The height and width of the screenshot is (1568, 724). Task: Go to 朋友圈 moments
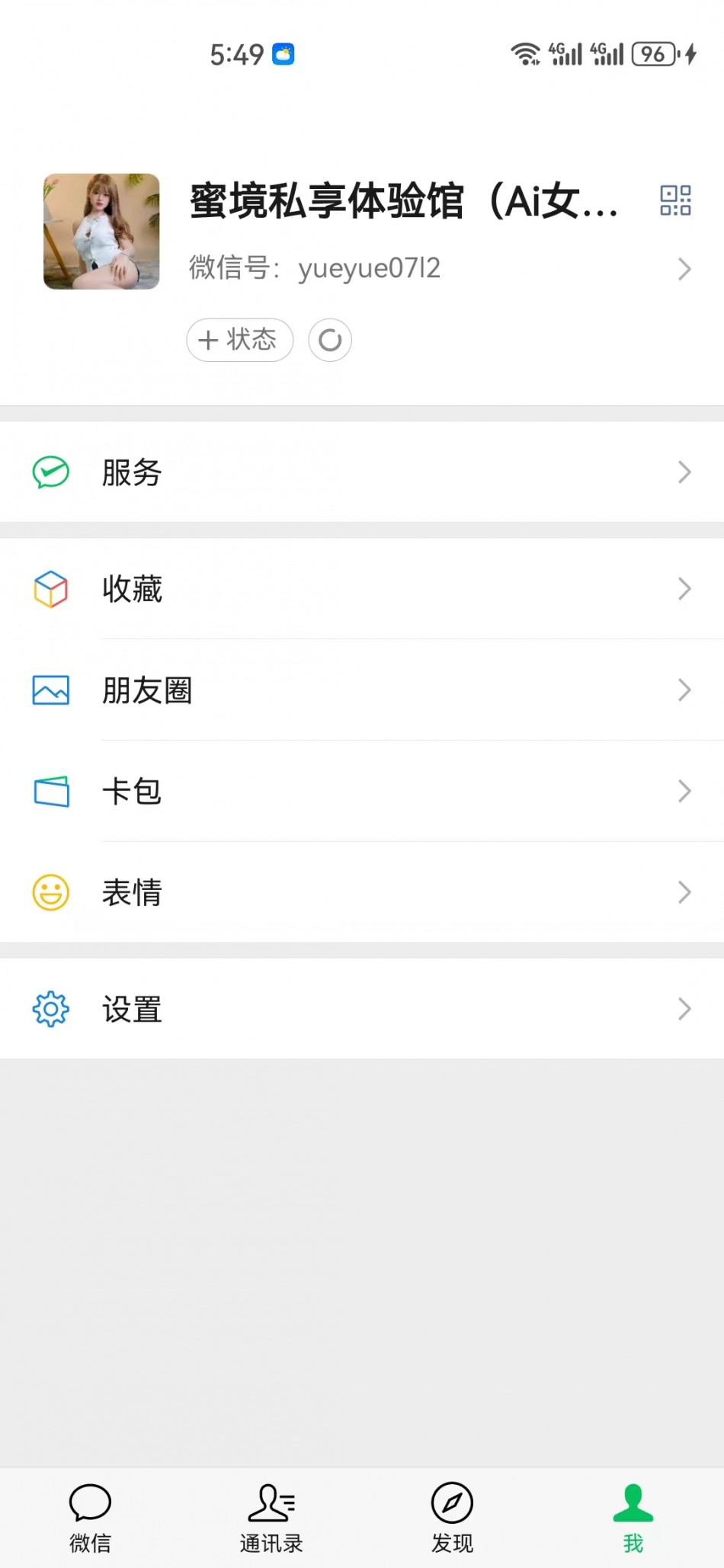[362, 690]
